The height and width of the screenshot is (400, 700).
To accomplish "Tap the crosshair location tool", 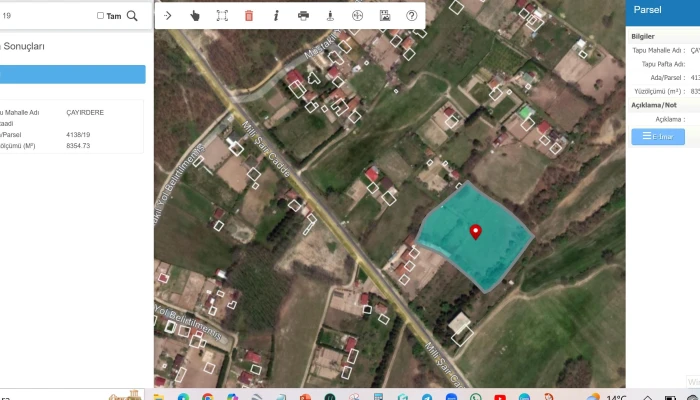I will 357,16.
